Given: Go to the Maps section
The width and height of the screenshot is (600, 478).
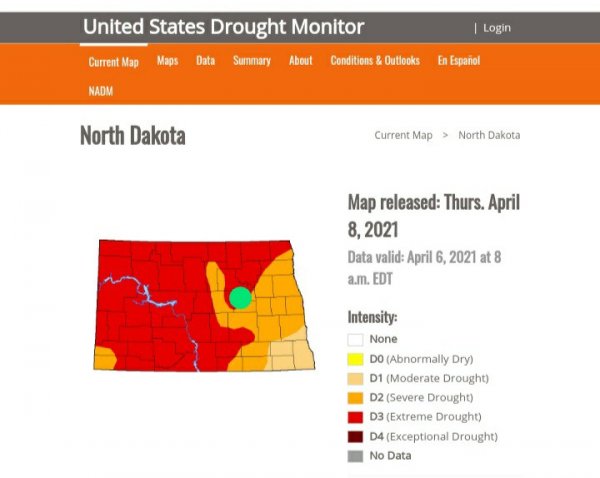Looking at the screenshot, I should (168, 61).
